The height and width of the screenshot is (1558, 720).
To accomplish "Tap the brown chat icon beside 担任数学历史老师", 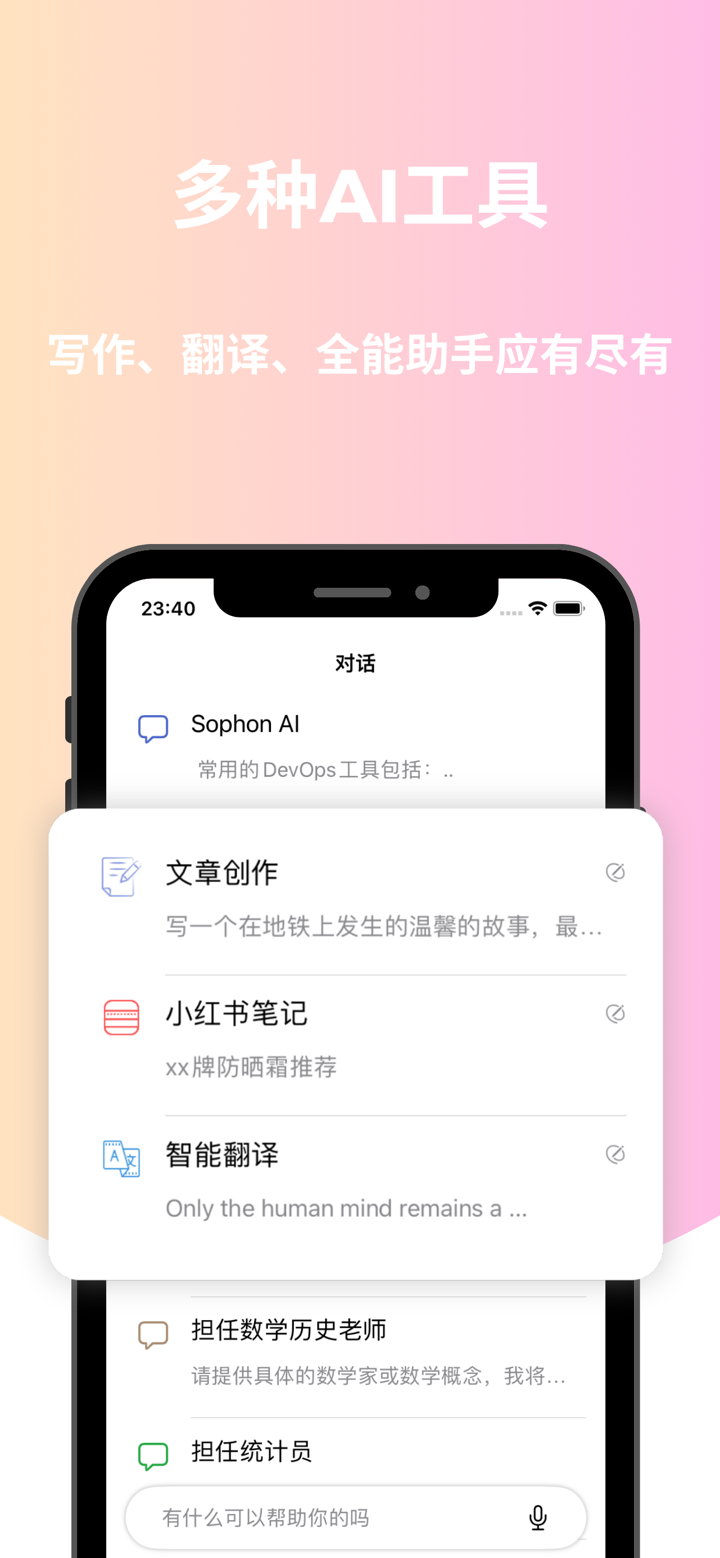I will [152, 1334].
